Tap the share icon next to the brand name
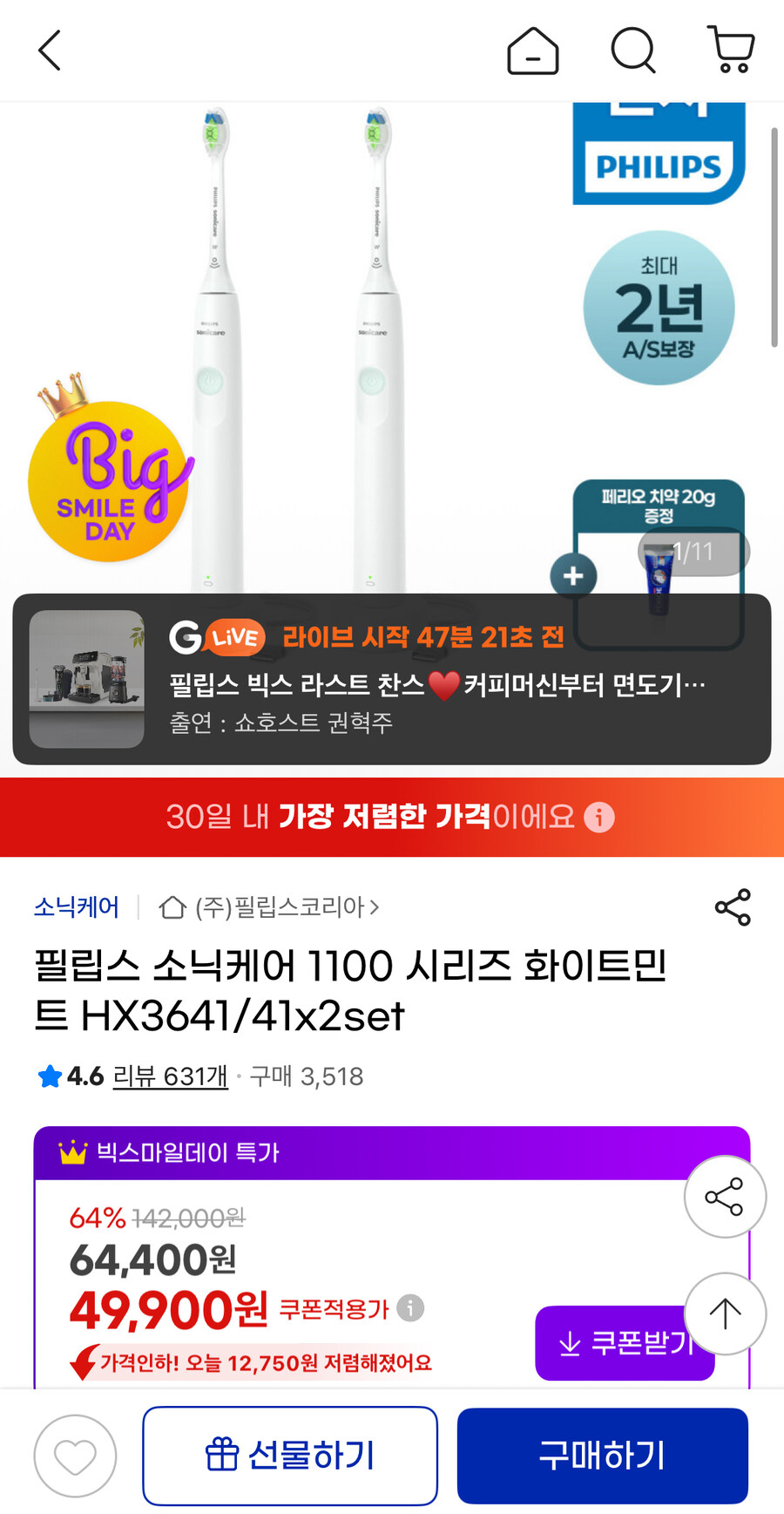The image size is (784, 1514). pos(733,907)
